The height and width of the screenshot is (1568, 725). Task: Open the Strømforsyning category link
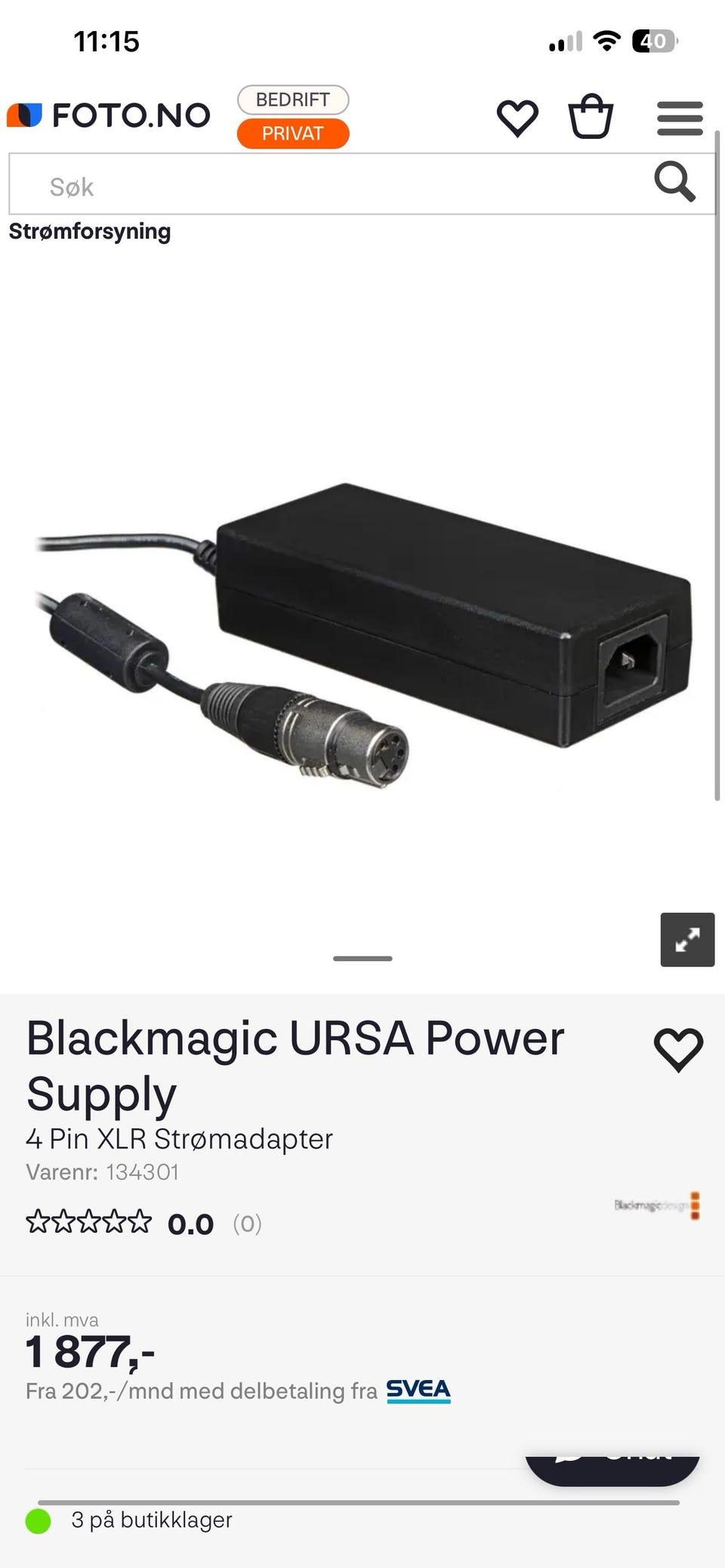pos(90,231)
